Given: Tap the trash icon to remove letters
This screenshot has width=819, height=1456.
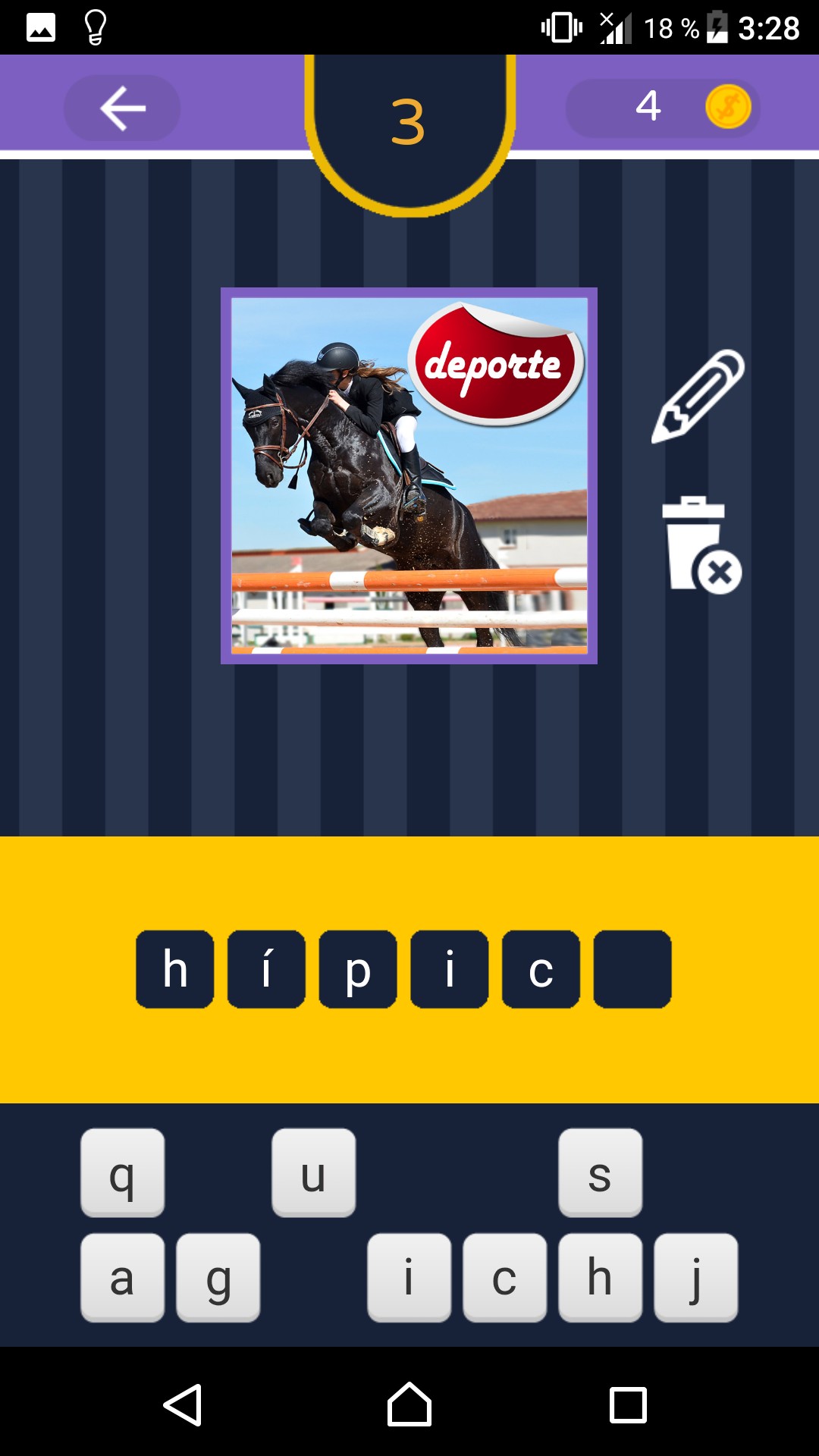Looking at the screenshot, I should pyautogui.click(x=701, y=544).
